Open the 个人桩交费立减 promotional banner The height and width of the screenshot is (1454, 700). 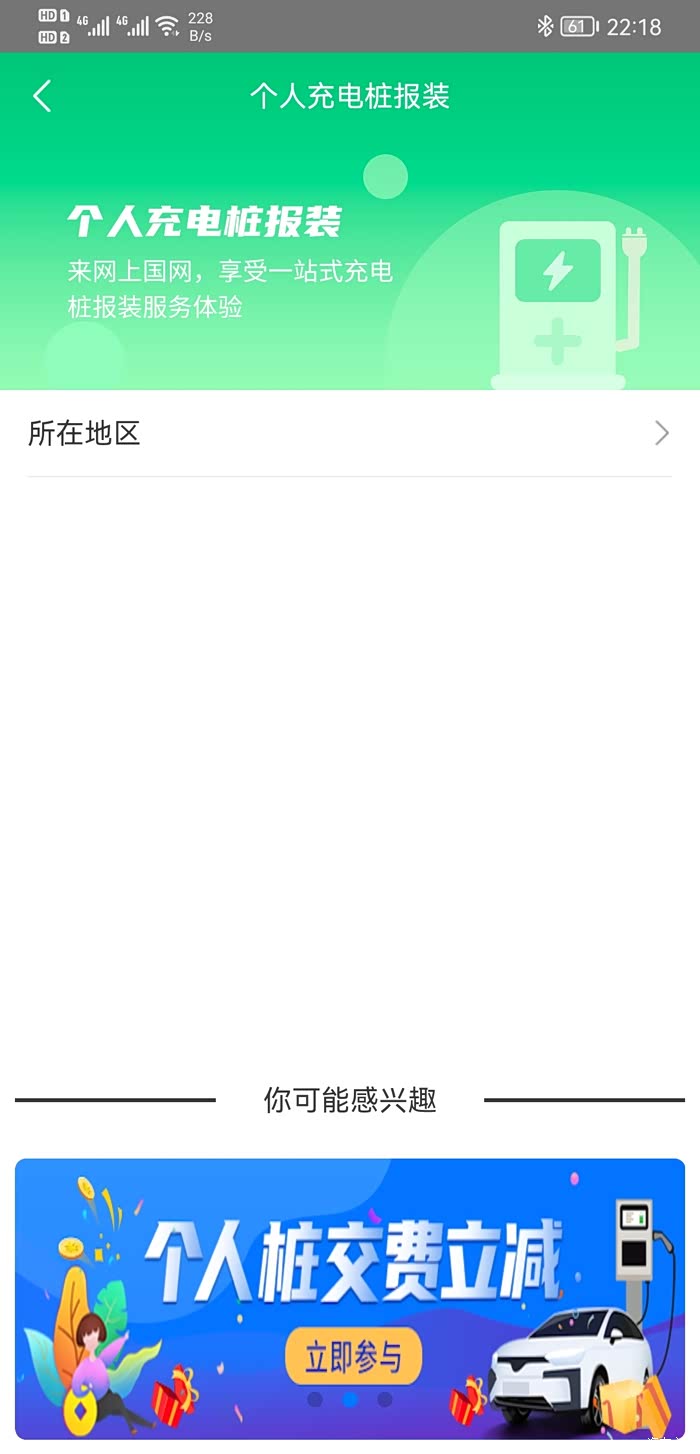coord(350,1298)
